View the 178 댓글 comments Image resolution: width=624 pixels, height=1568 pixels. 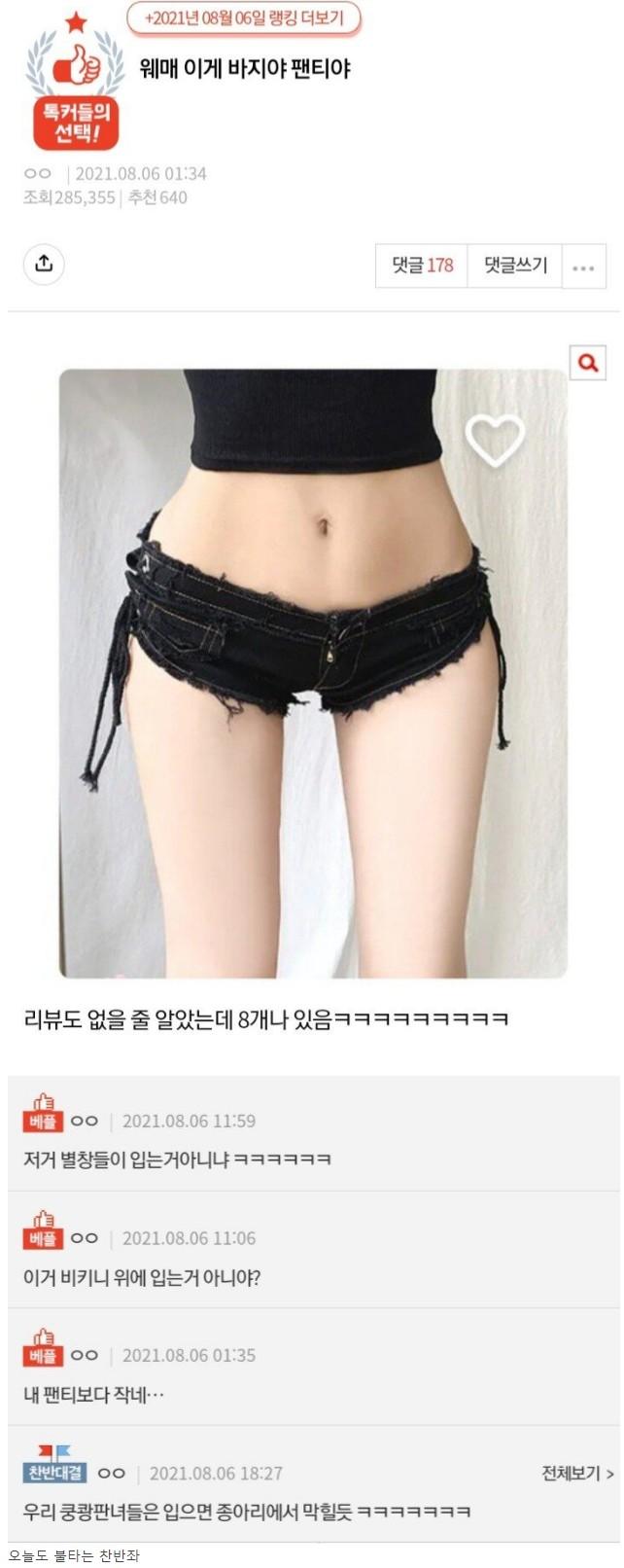tap(422, 266)
